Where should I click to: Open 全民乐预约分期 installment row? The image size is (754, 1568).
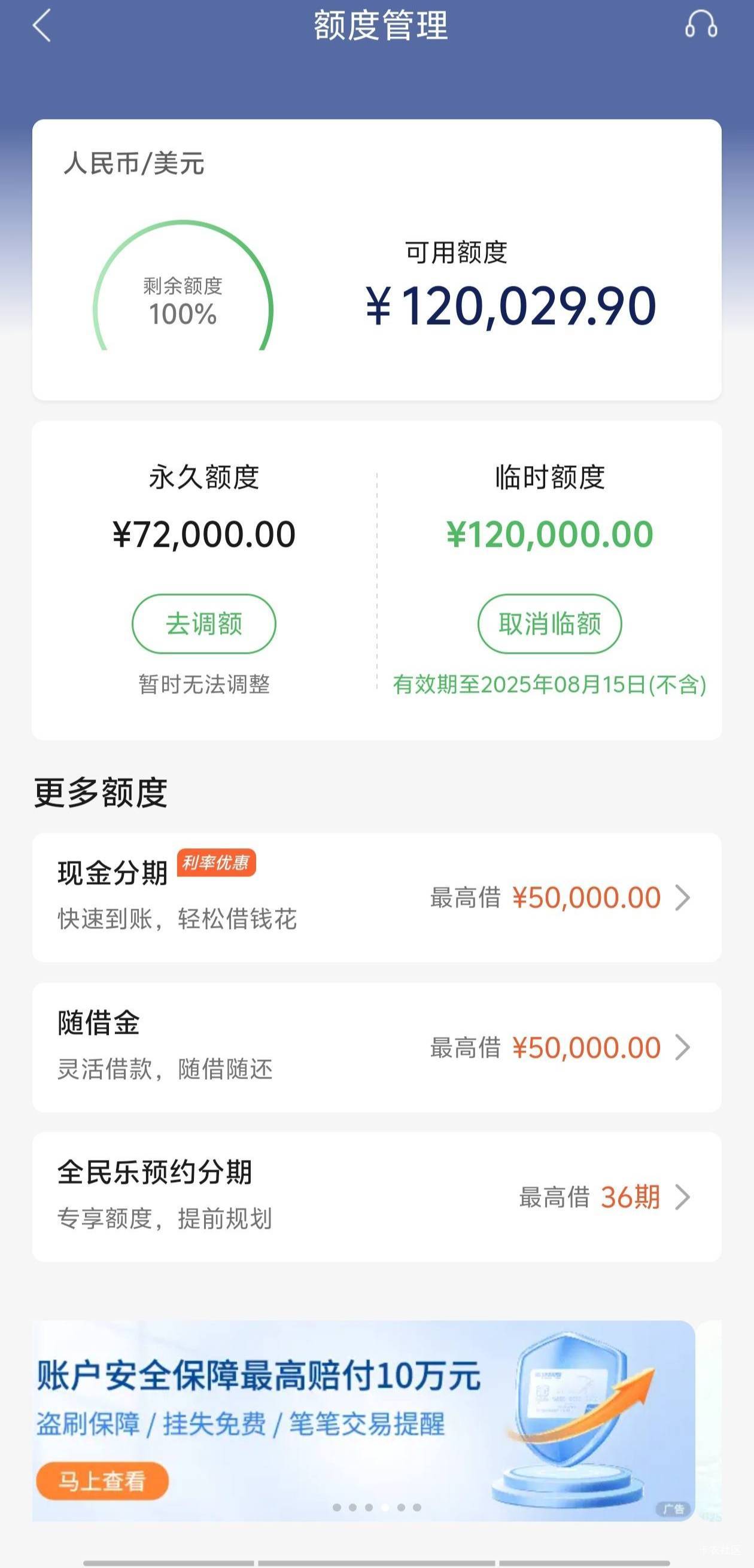pos(377,1196)
